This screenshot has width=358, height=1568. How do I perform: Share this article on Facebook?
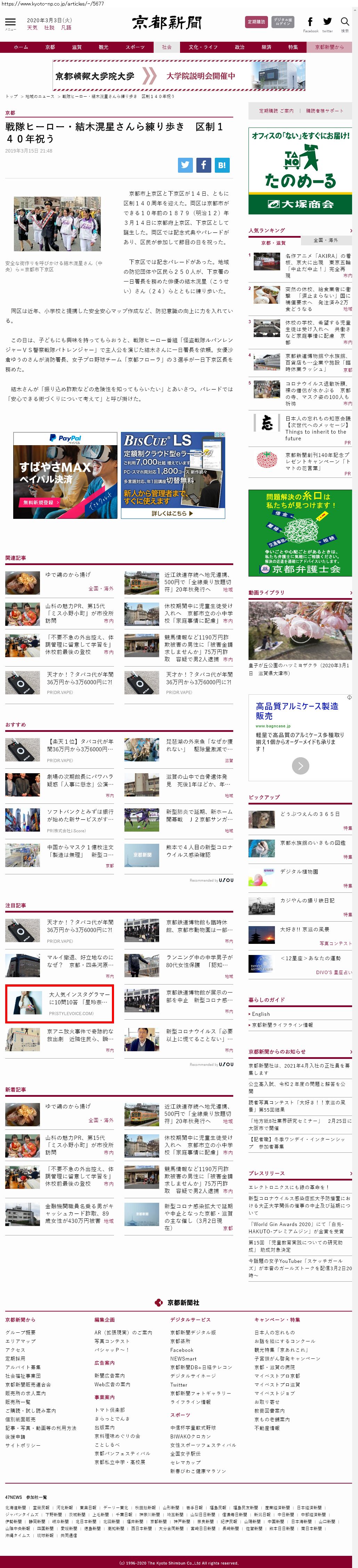click(x=203, y=164)
